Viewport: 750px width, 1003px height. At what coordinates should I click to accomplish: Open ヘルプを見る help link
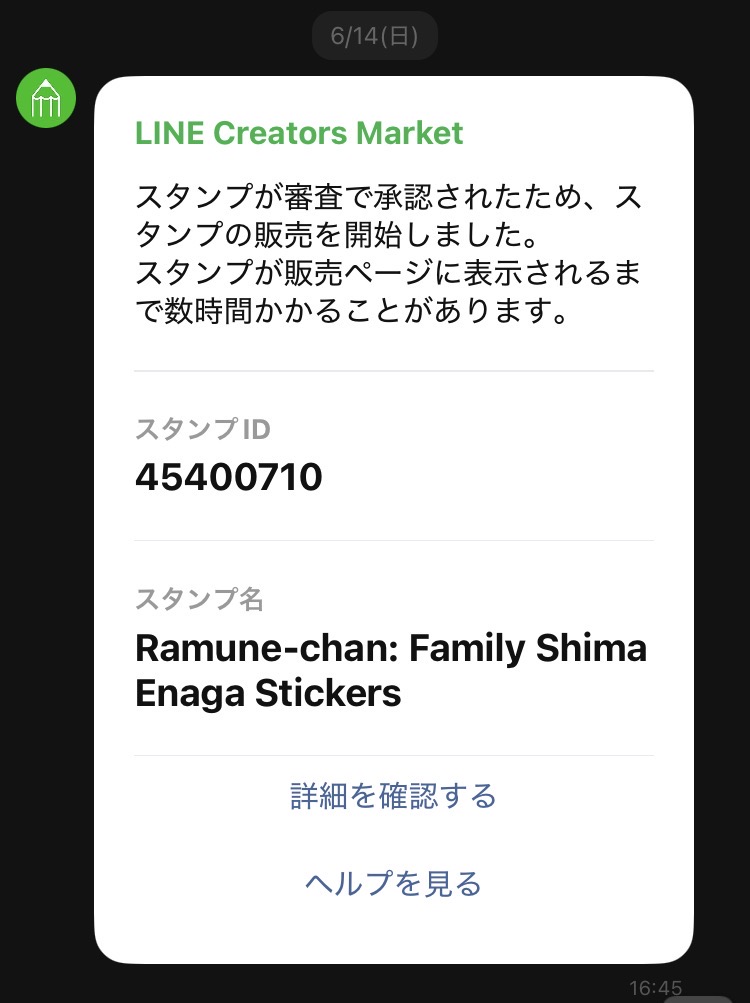(x=394, y=883)
